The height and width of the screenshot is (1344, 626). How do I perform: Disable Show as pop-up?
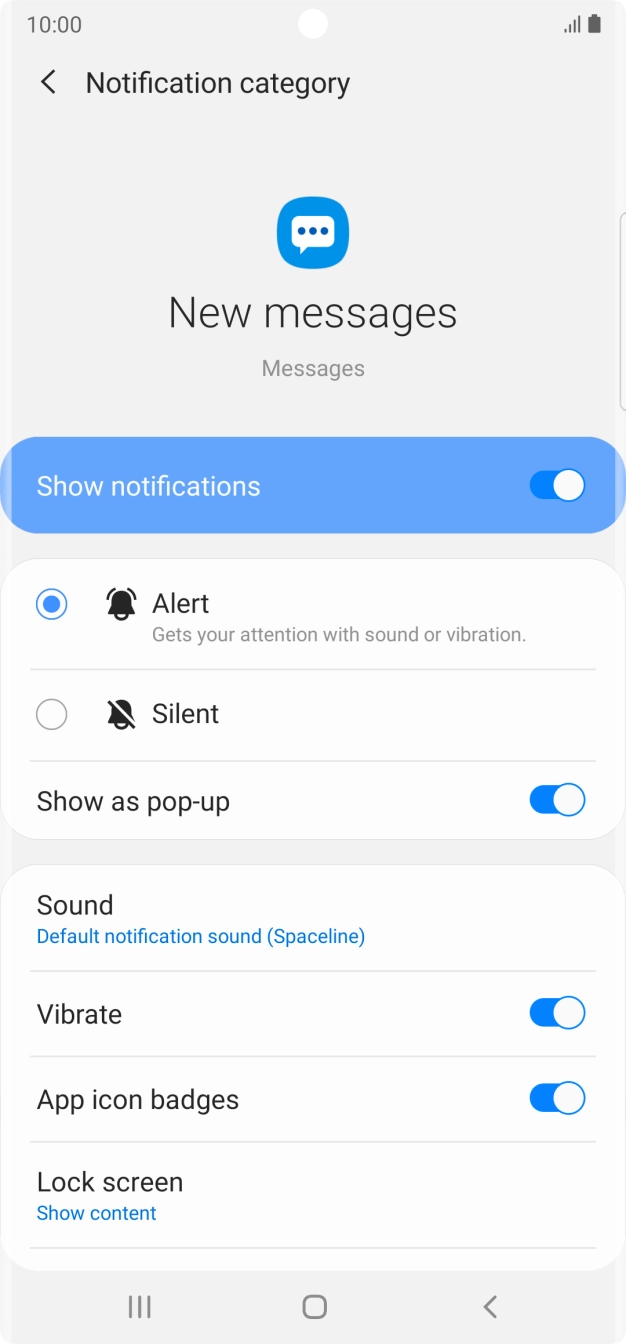[x=556, y=801]
